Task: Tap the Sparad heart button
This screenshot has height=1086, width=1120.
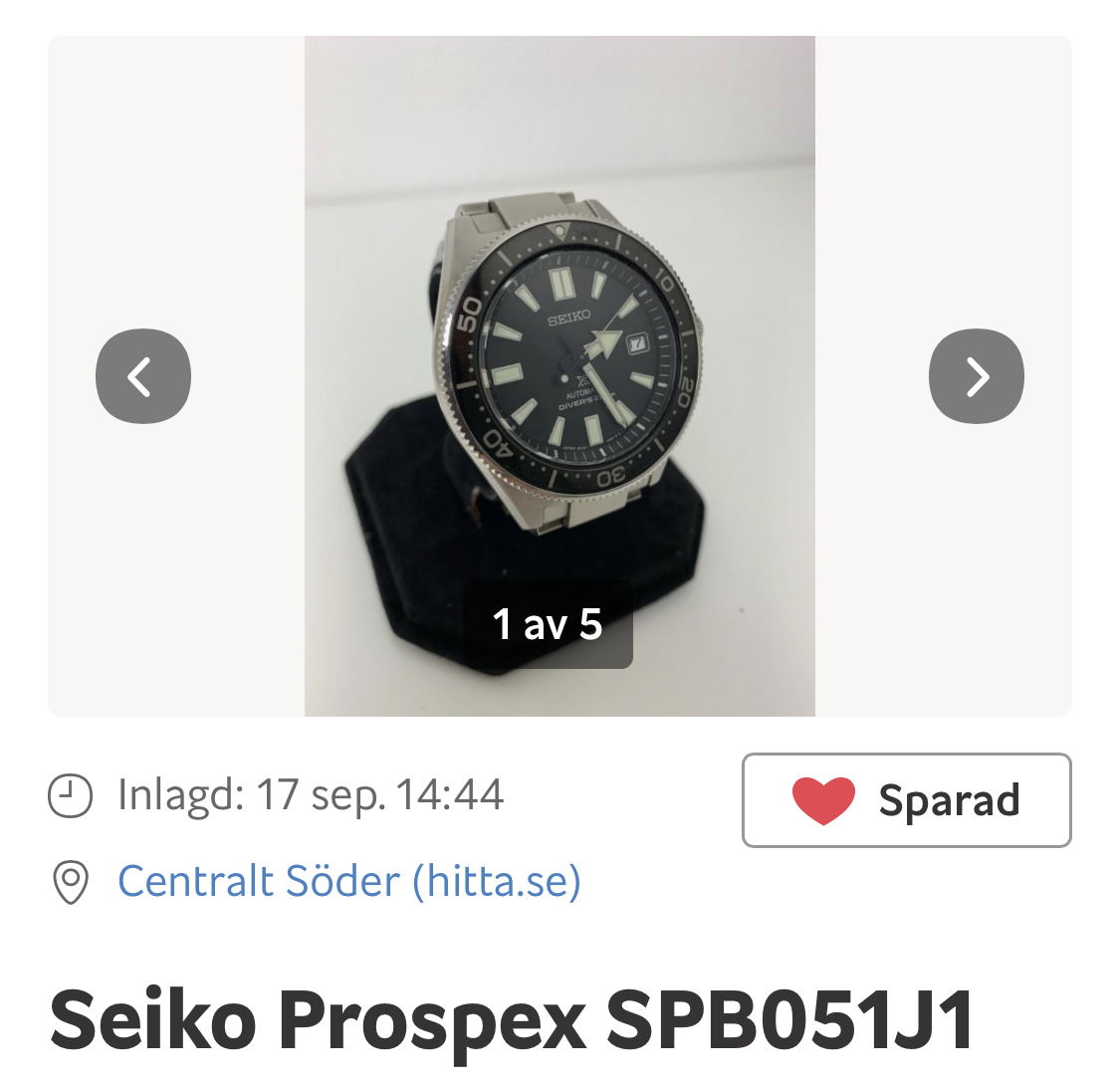Action: (x=906, y=800)
